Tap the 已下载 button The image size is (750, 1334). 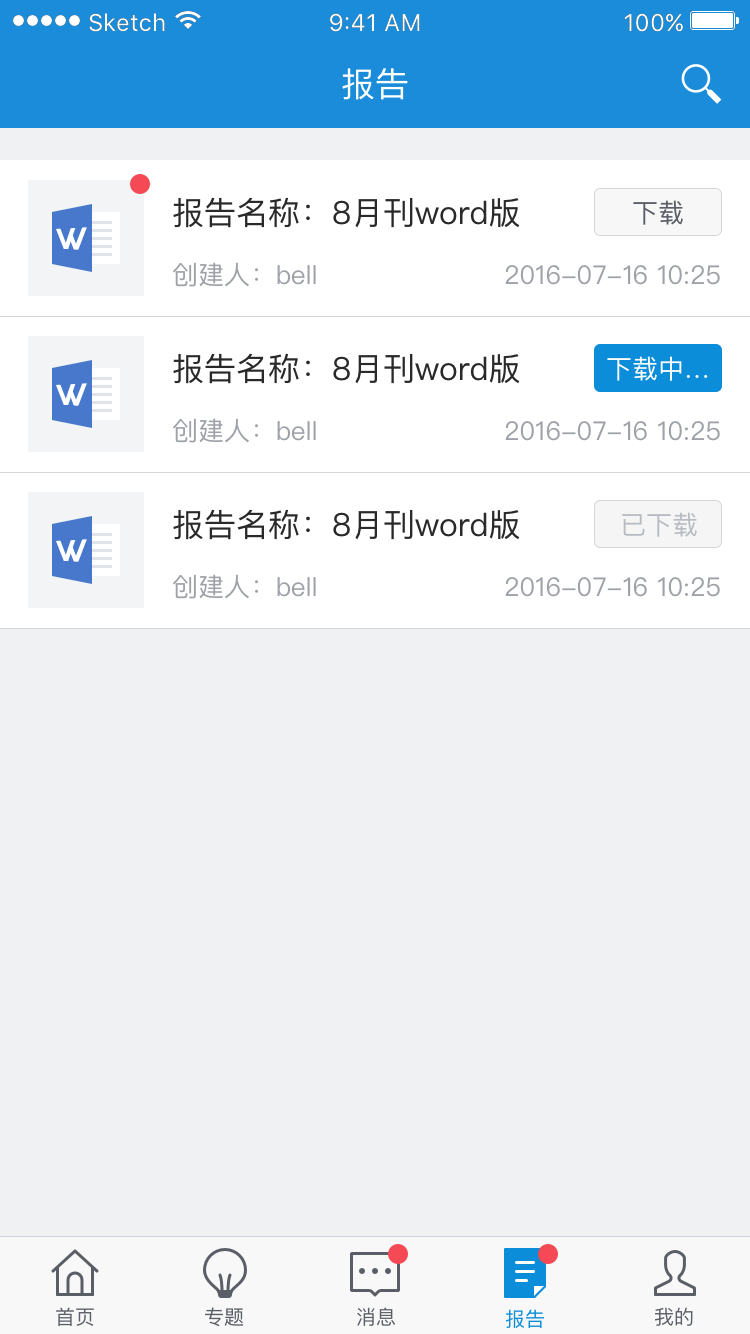658,524
